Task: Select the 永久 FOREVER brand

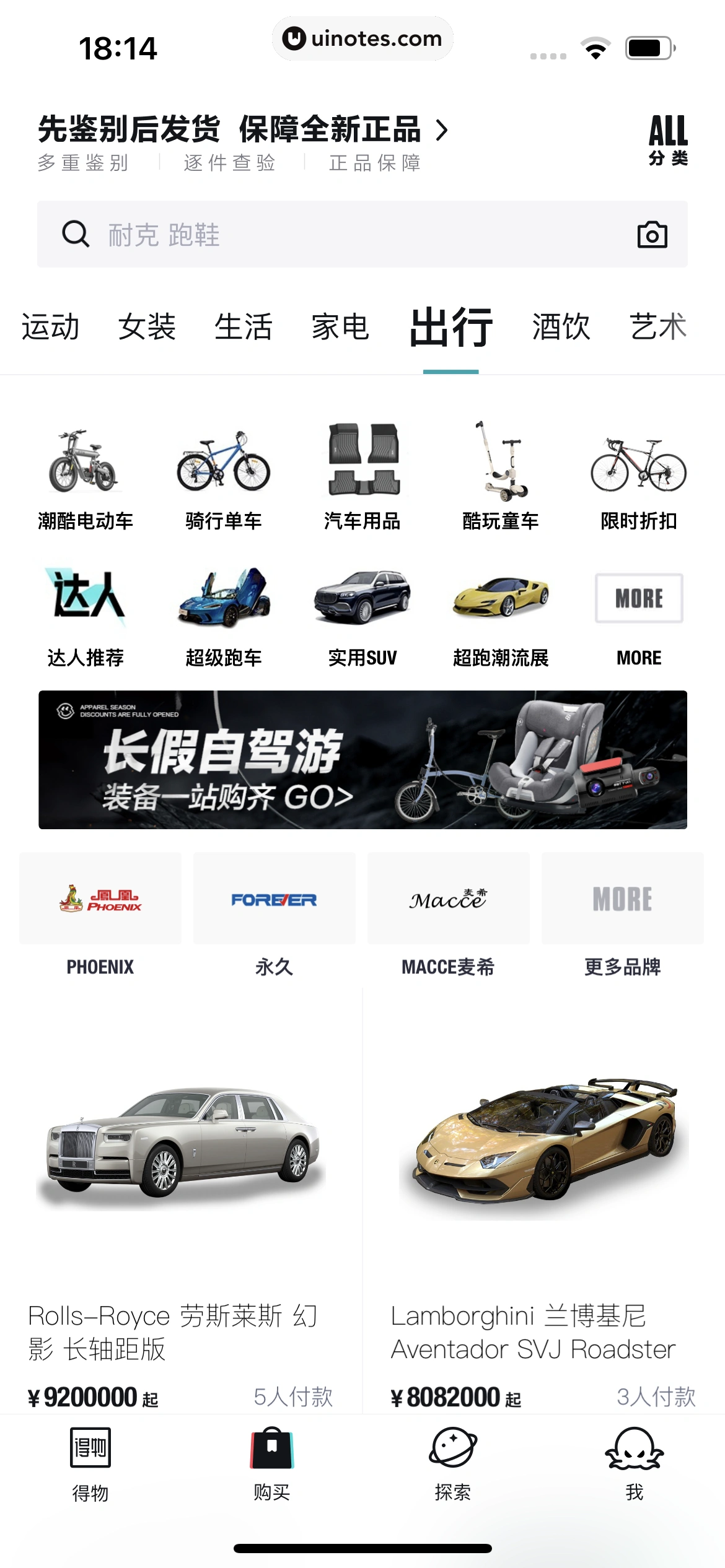Action: coord(275,899)
